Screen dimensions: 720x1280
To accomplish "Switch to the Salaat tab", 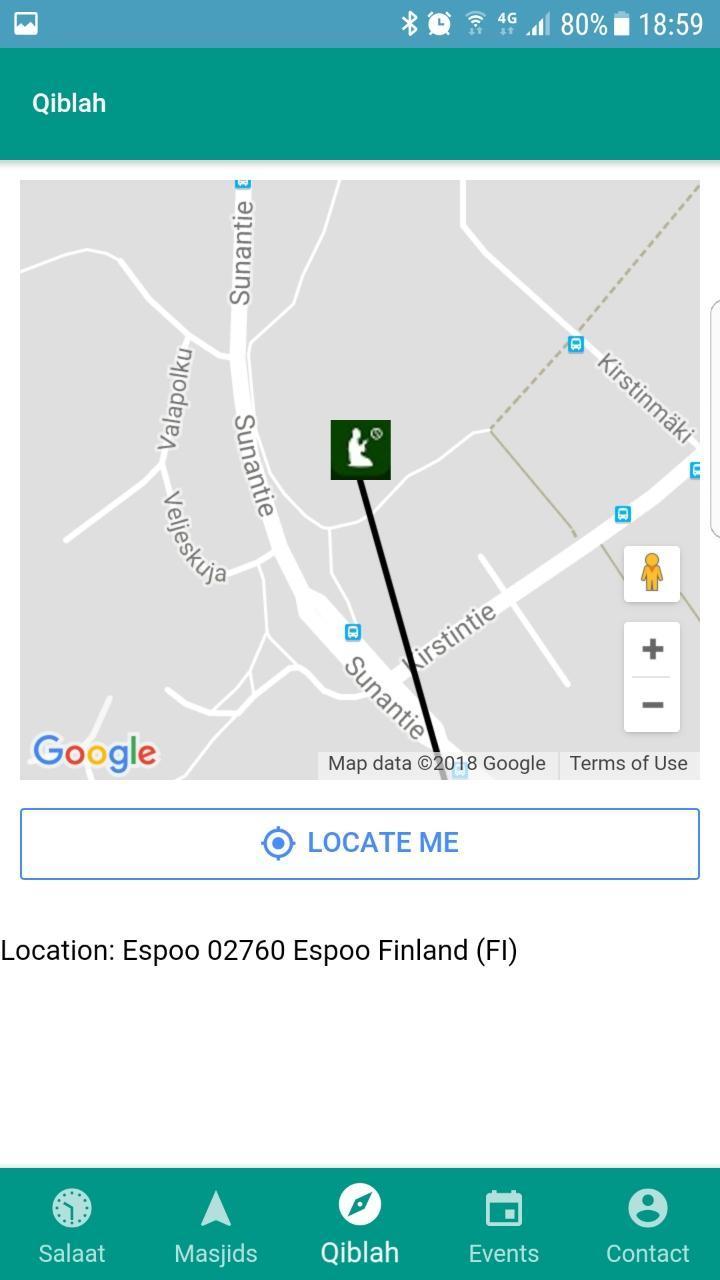I will 72,1225.
